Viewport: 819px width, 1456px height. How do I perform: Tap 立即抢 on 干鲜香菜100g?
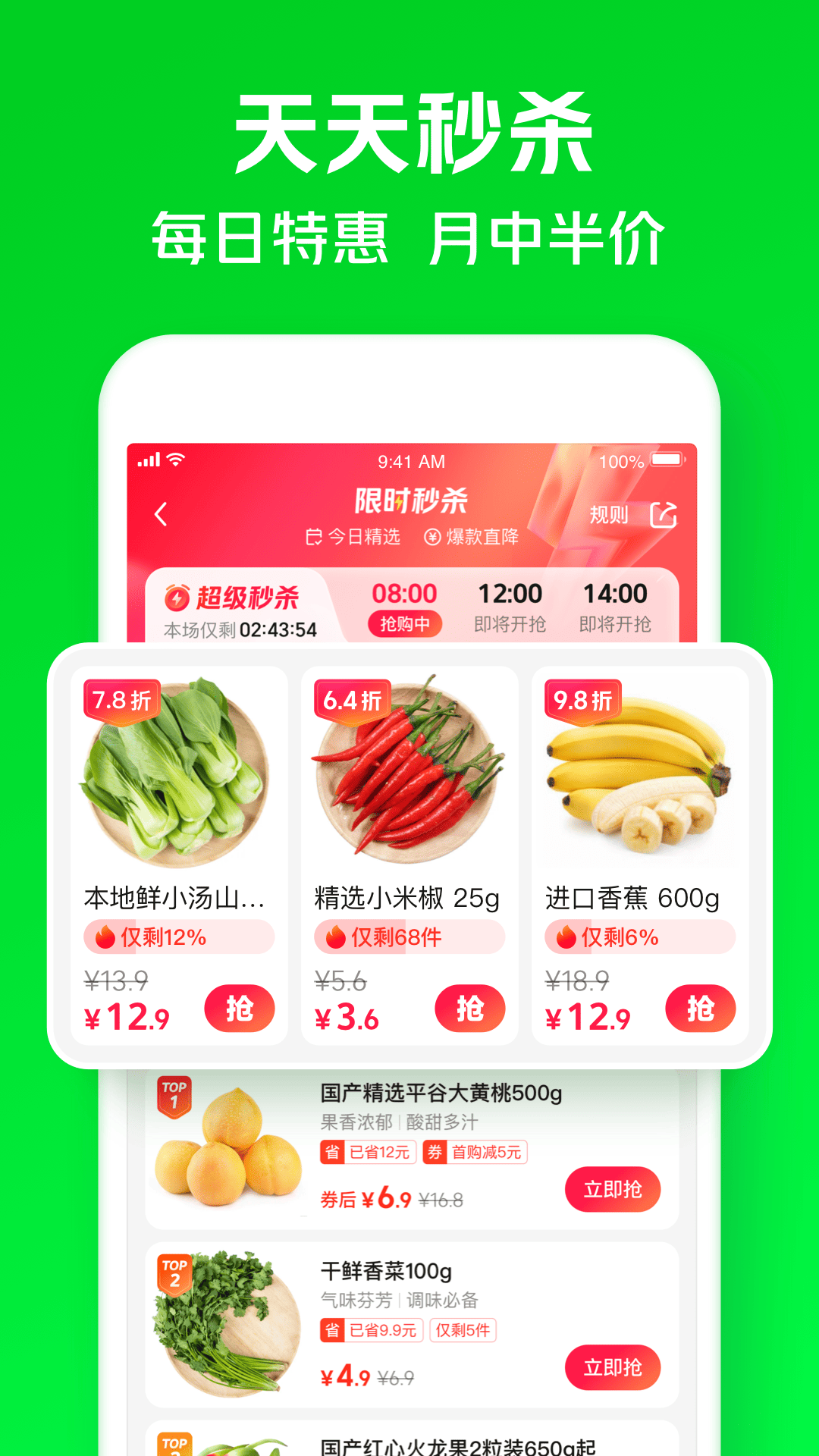coord(612,1368)
